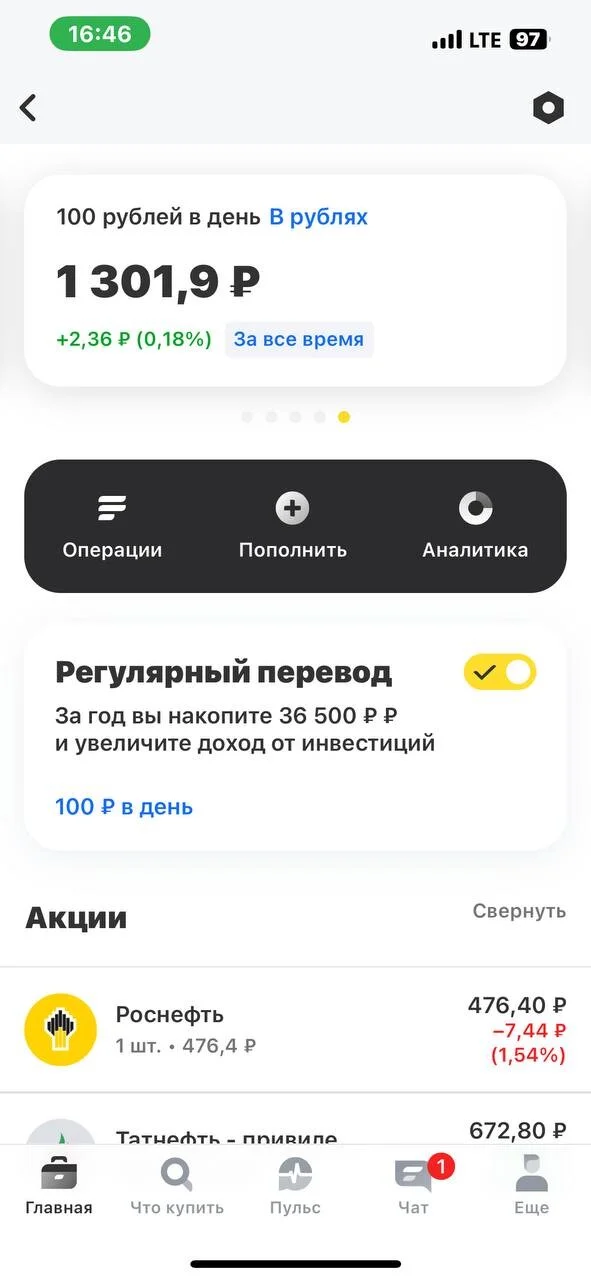Open the Татнефть stock row

295,1119
